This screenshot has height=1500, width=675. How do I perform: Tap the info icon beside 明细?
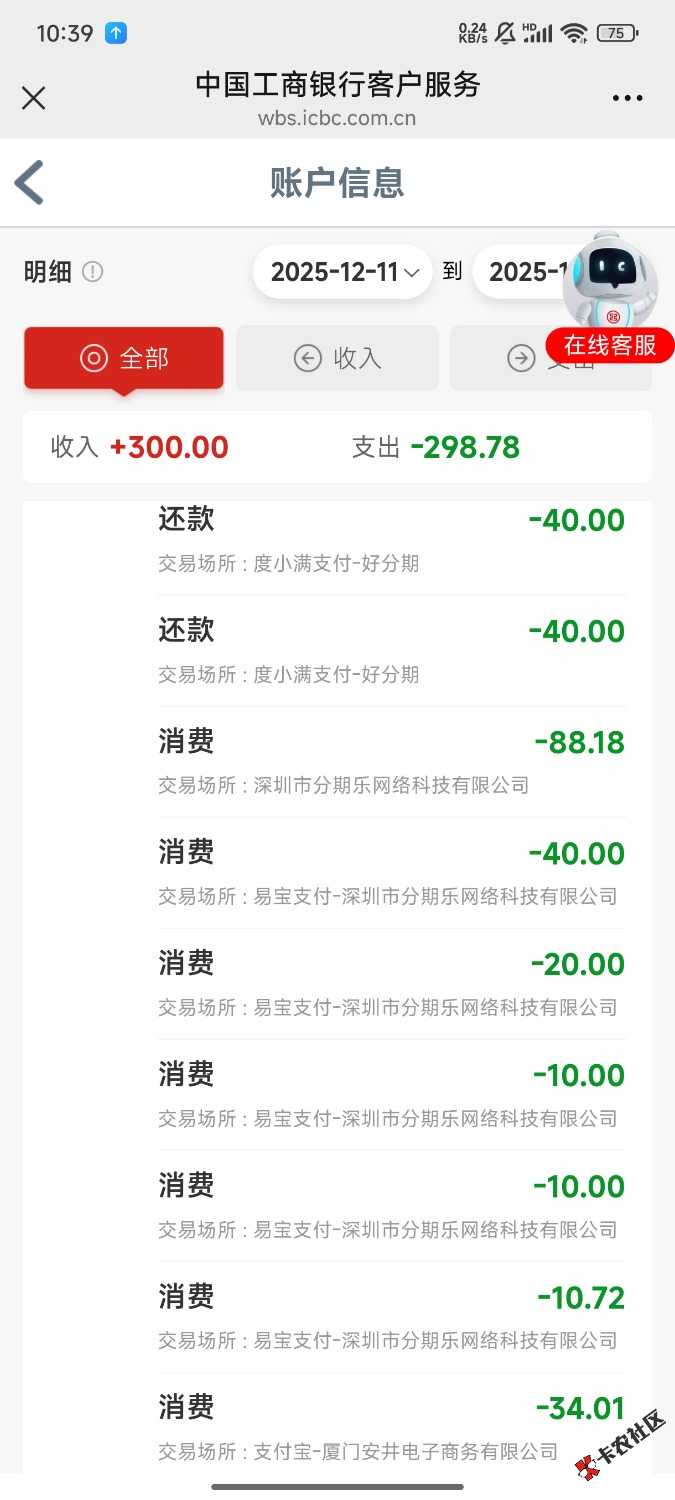(93, 272)
